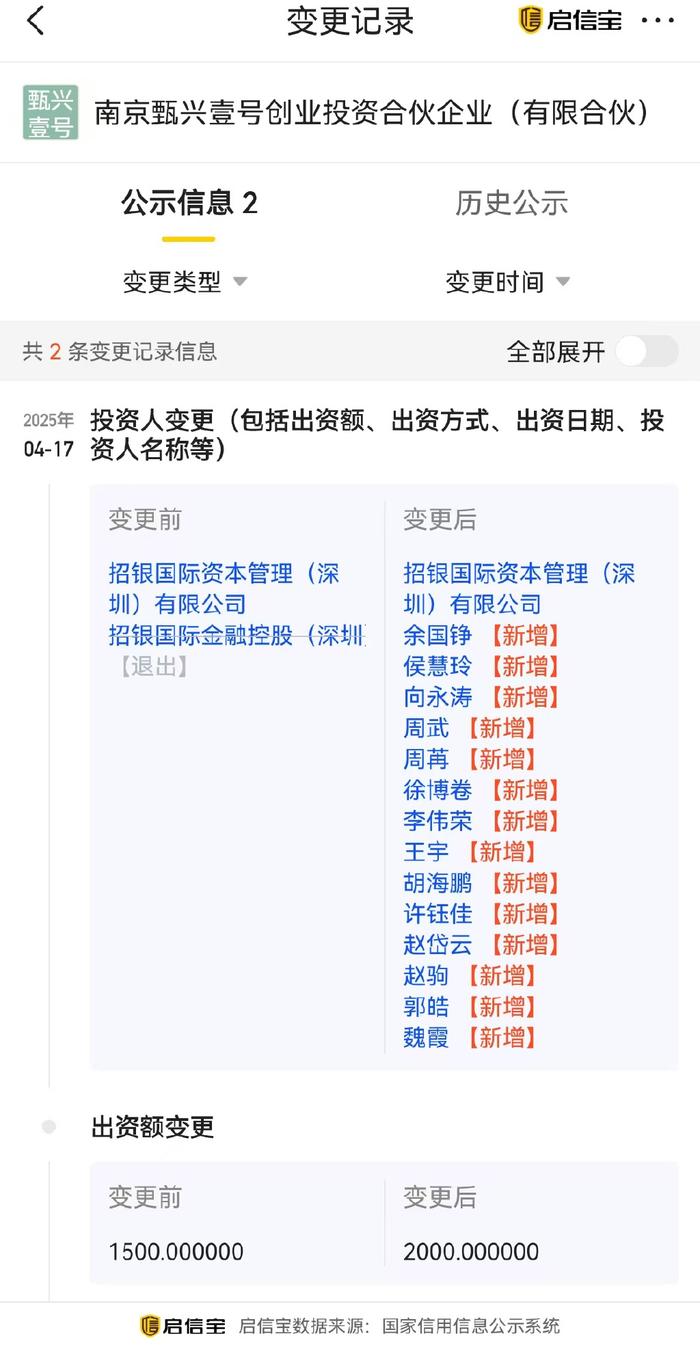This screenshot has height=1347, width=700.
Task: View the 赵岱云 link
Action: [x=437, y=945]
